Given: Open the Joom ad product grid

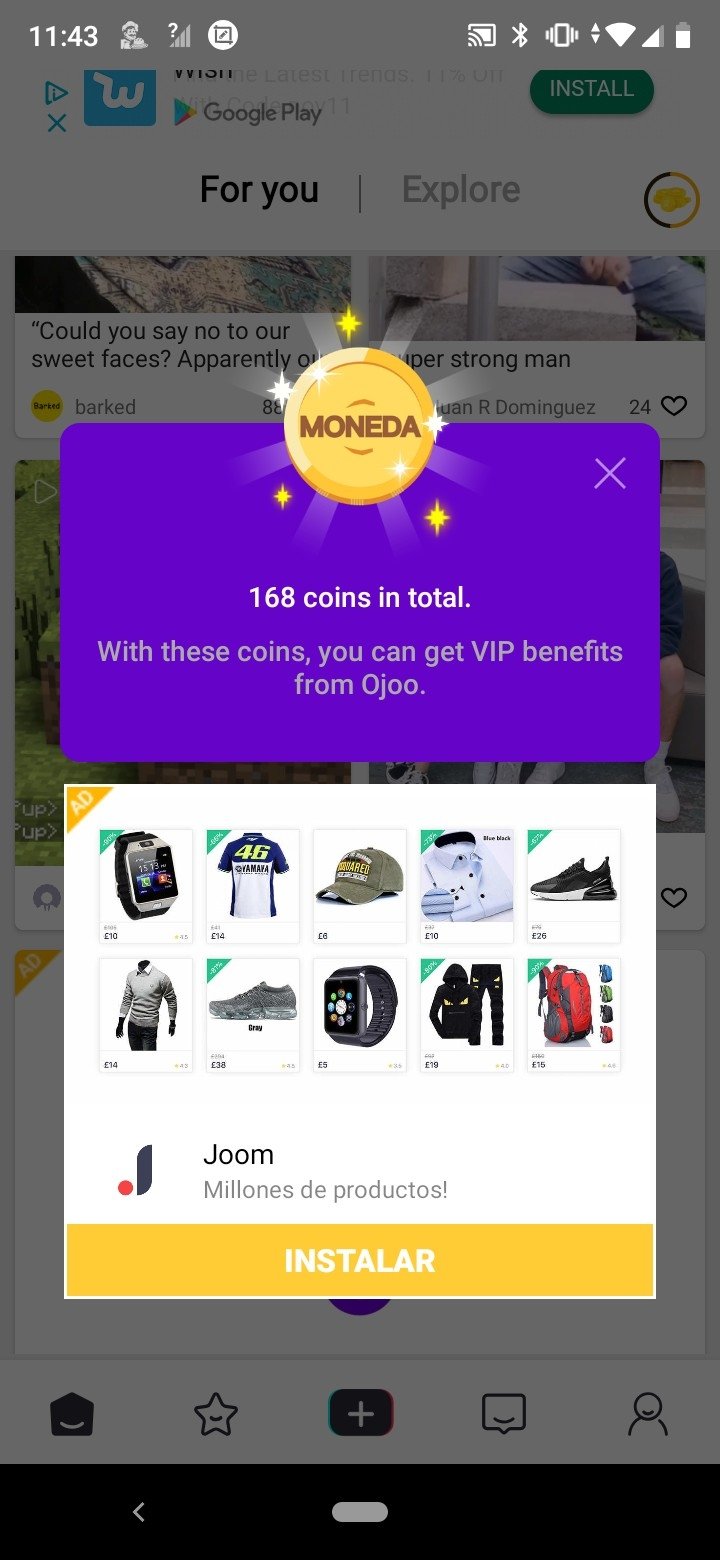Looking at the screenshot, I should pos(360,950).
